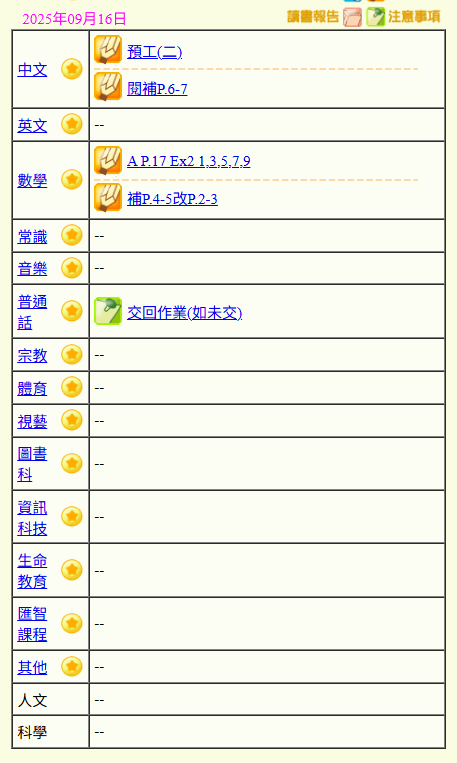Open the 補P.4-5改P.2-3 homework link

(x=172, y=199)
